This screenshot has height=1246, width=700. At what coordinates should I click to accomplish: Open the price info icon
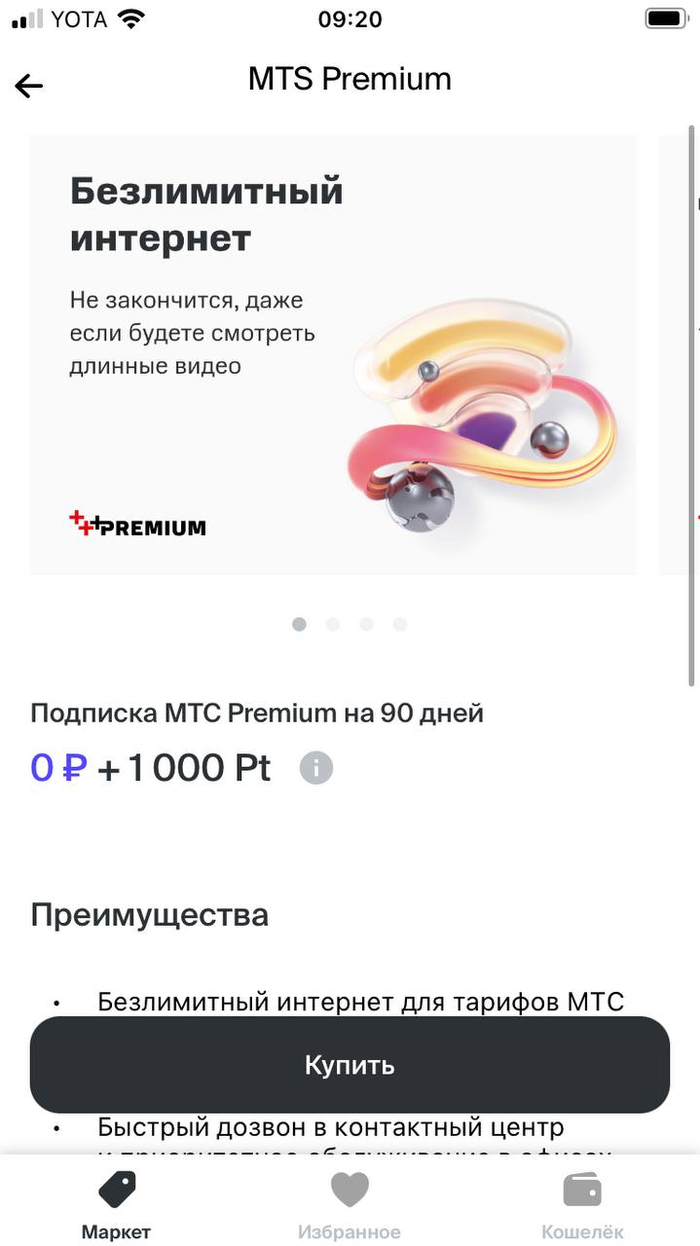[316, 768]
